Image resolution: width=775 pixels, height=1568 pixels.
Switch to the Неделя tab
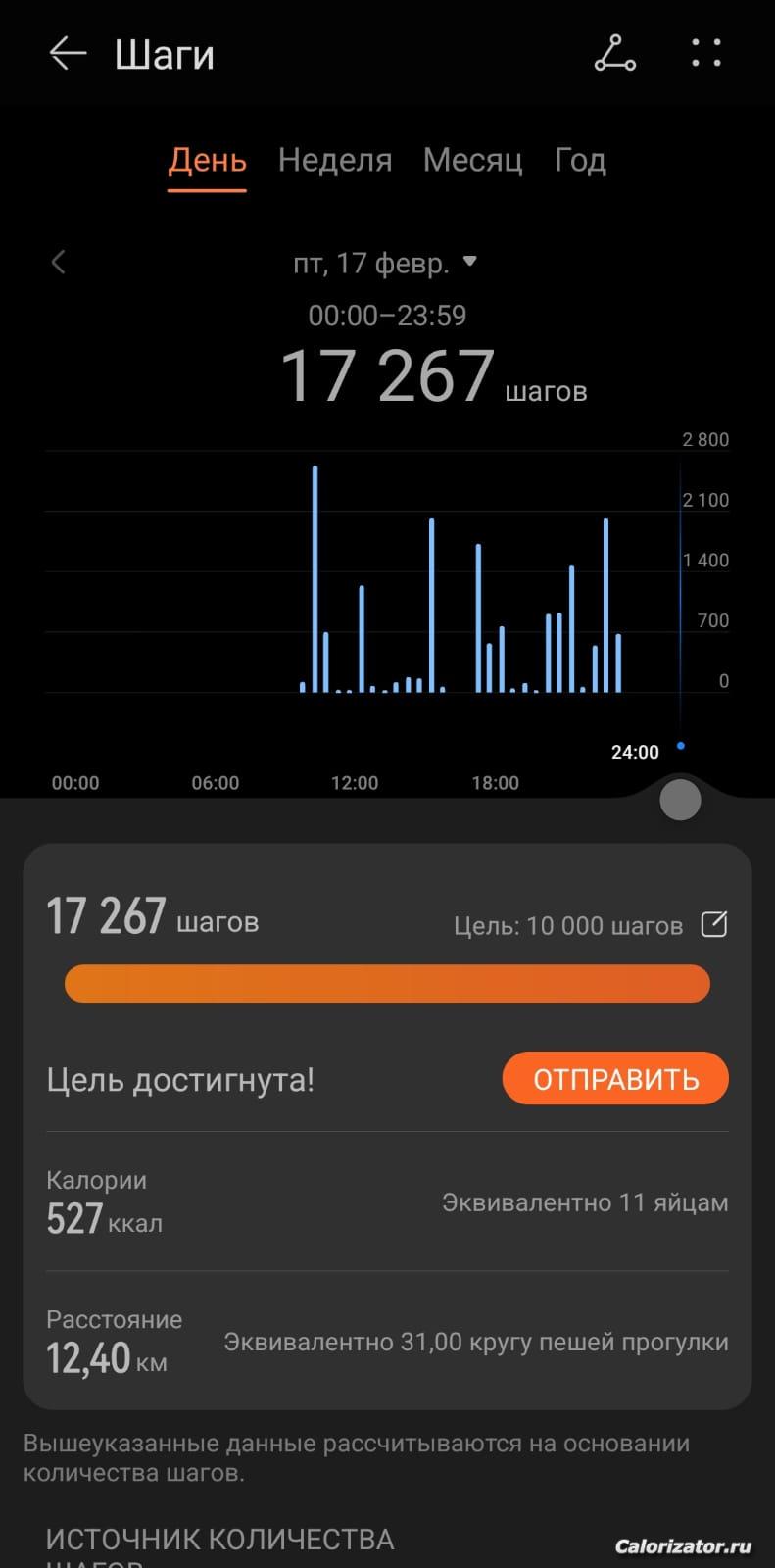point(335,160)
